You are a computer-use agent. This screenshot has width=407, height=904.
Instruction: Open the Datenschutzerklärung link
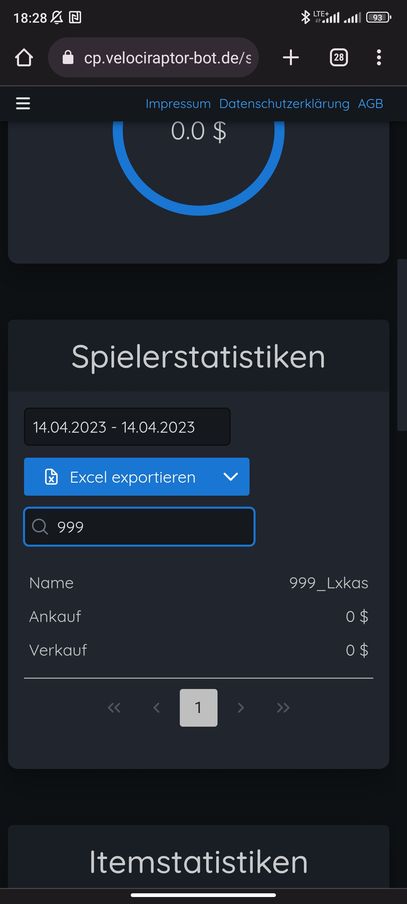284,104
